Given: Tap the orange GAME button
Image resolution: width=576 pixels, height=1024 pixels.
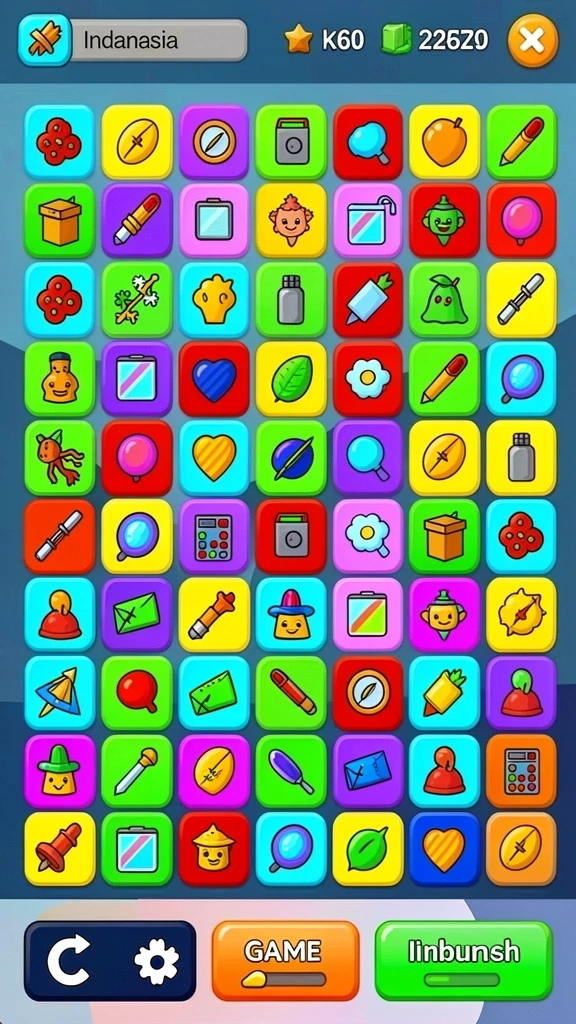Looking at the screenshot, I should point(285,961).
